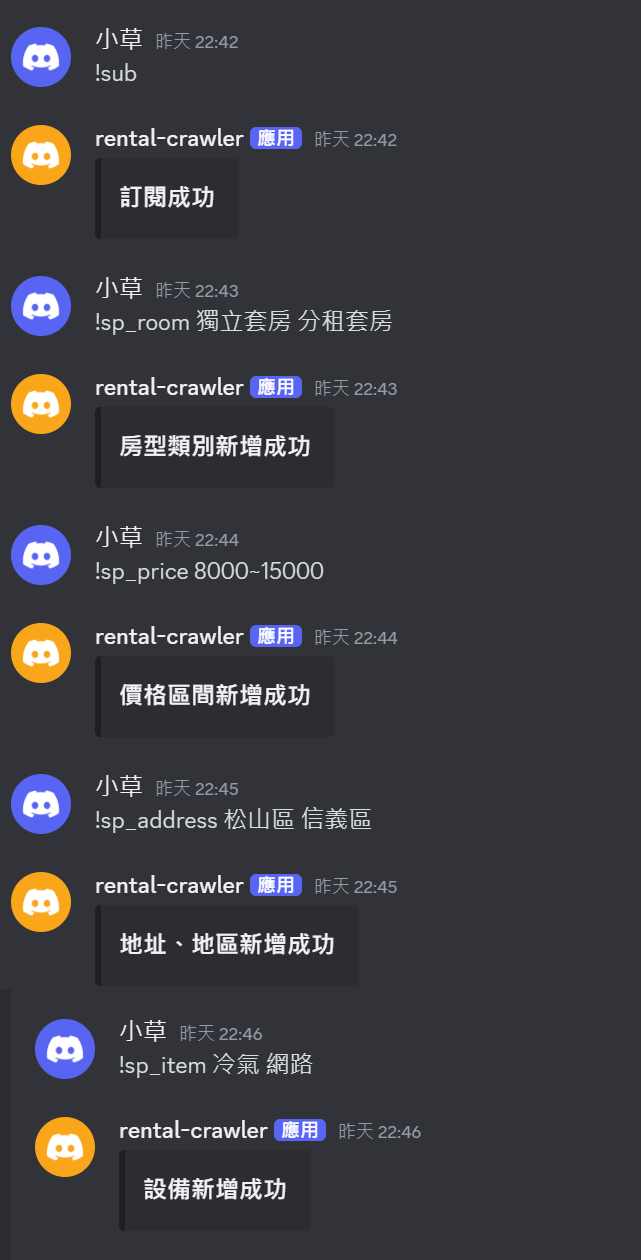View 小草's avatar beside the !sp_price message
Viewport: 641px width, 1260px height.
point(41,555)
